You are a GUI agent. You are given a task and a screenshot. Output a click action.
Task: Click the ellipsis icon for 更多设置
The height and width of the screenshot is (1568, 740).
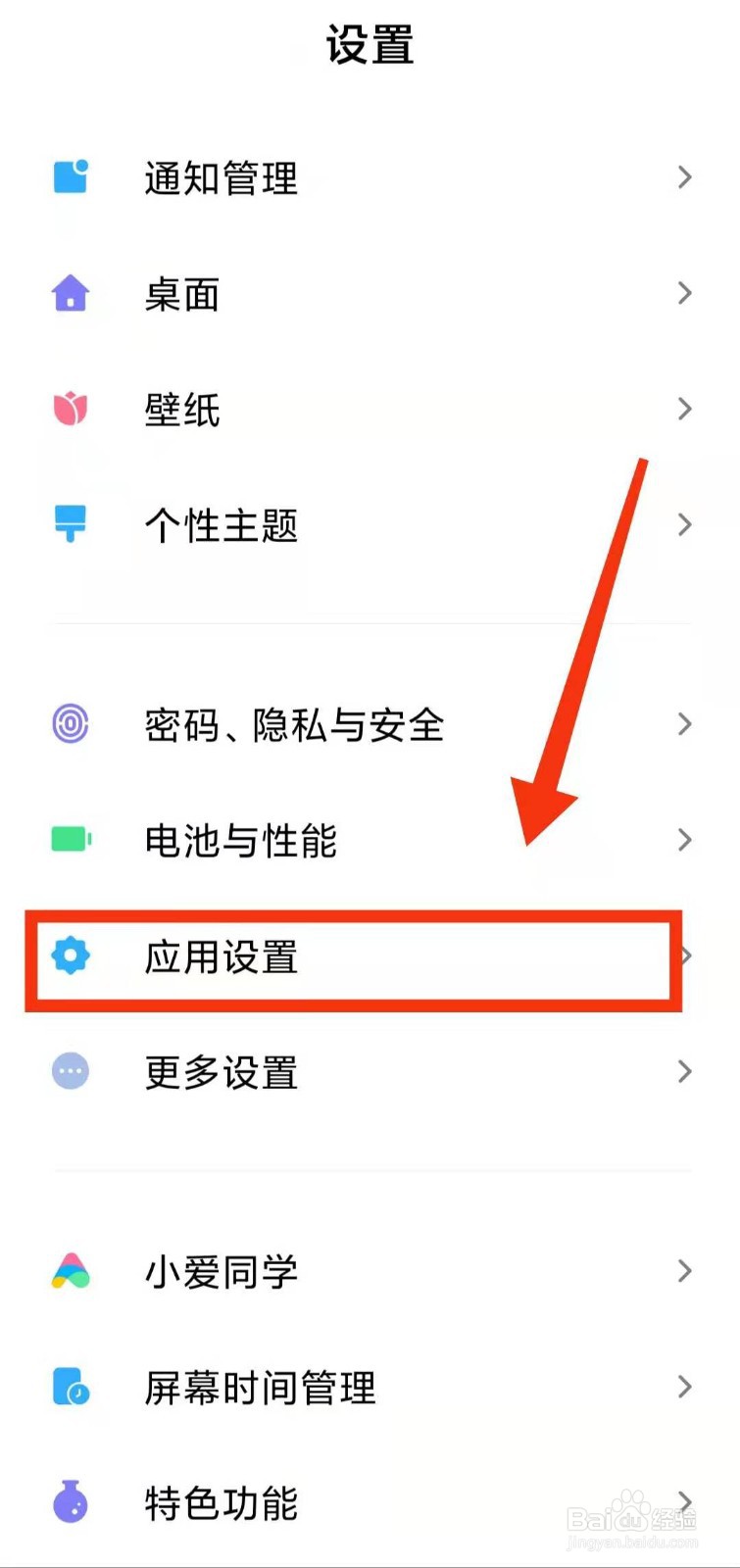click(70, 1072)
